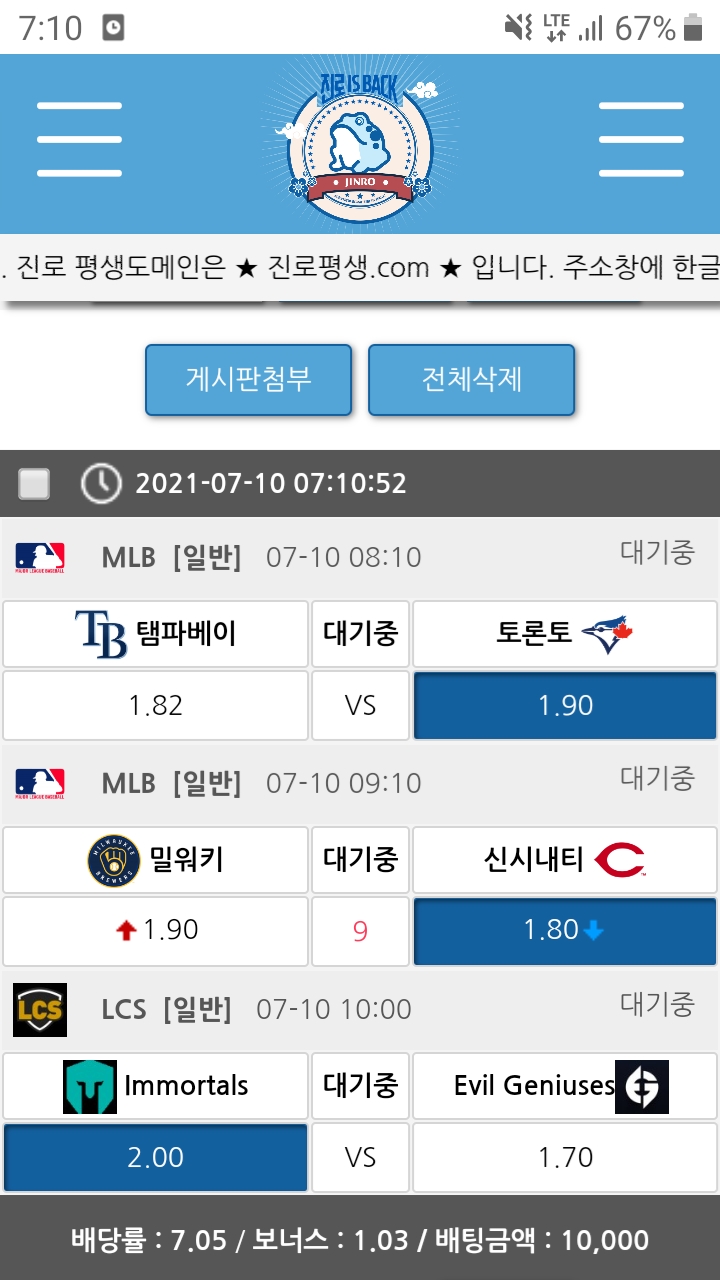Viewport: 720px width, 1280px height.
Task: Select 신시내티 odds 1.80
Action: (x=565, y=931)
